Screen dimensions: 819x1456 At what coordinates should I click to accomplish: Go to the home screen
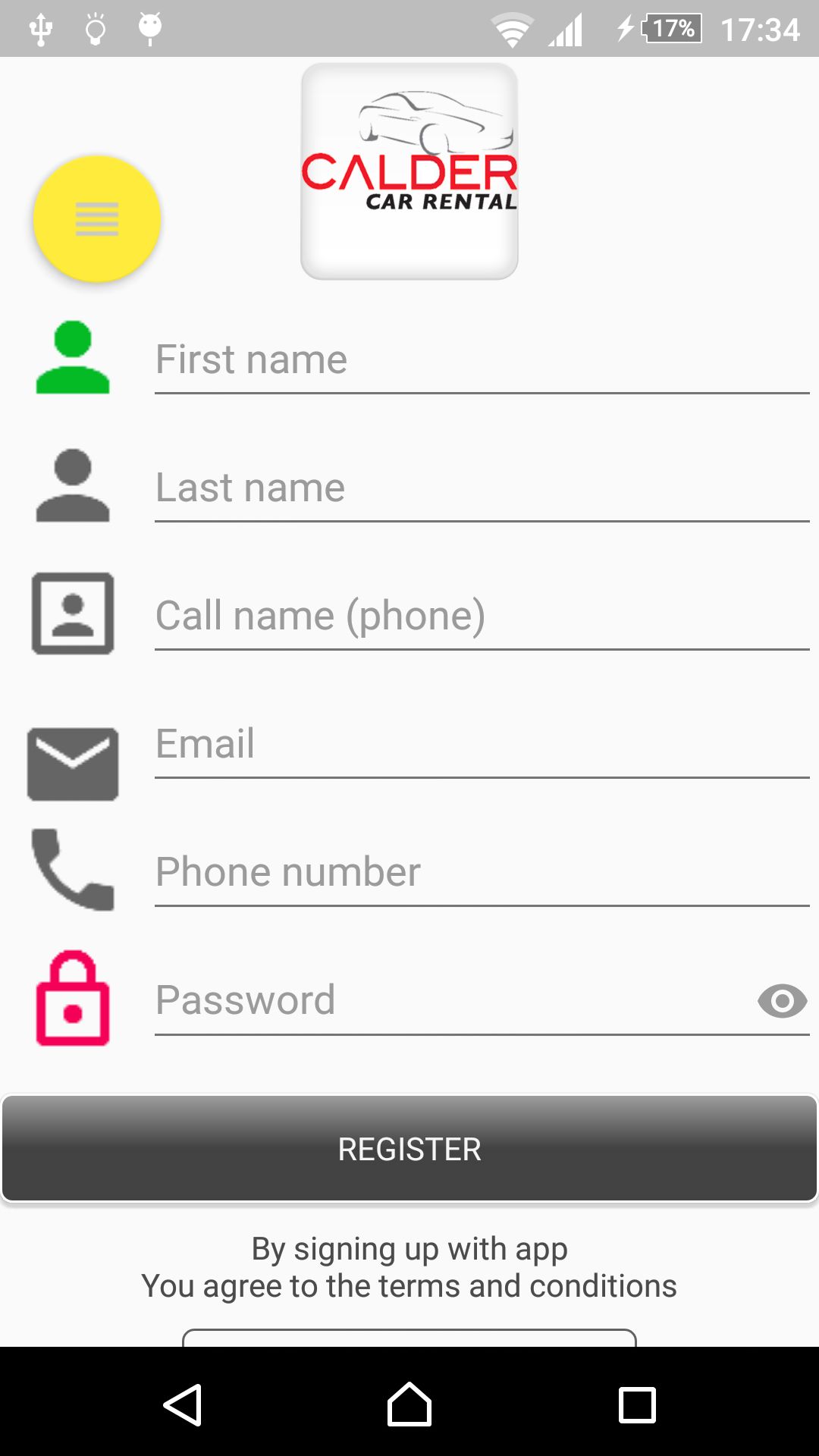[409, 1404]
